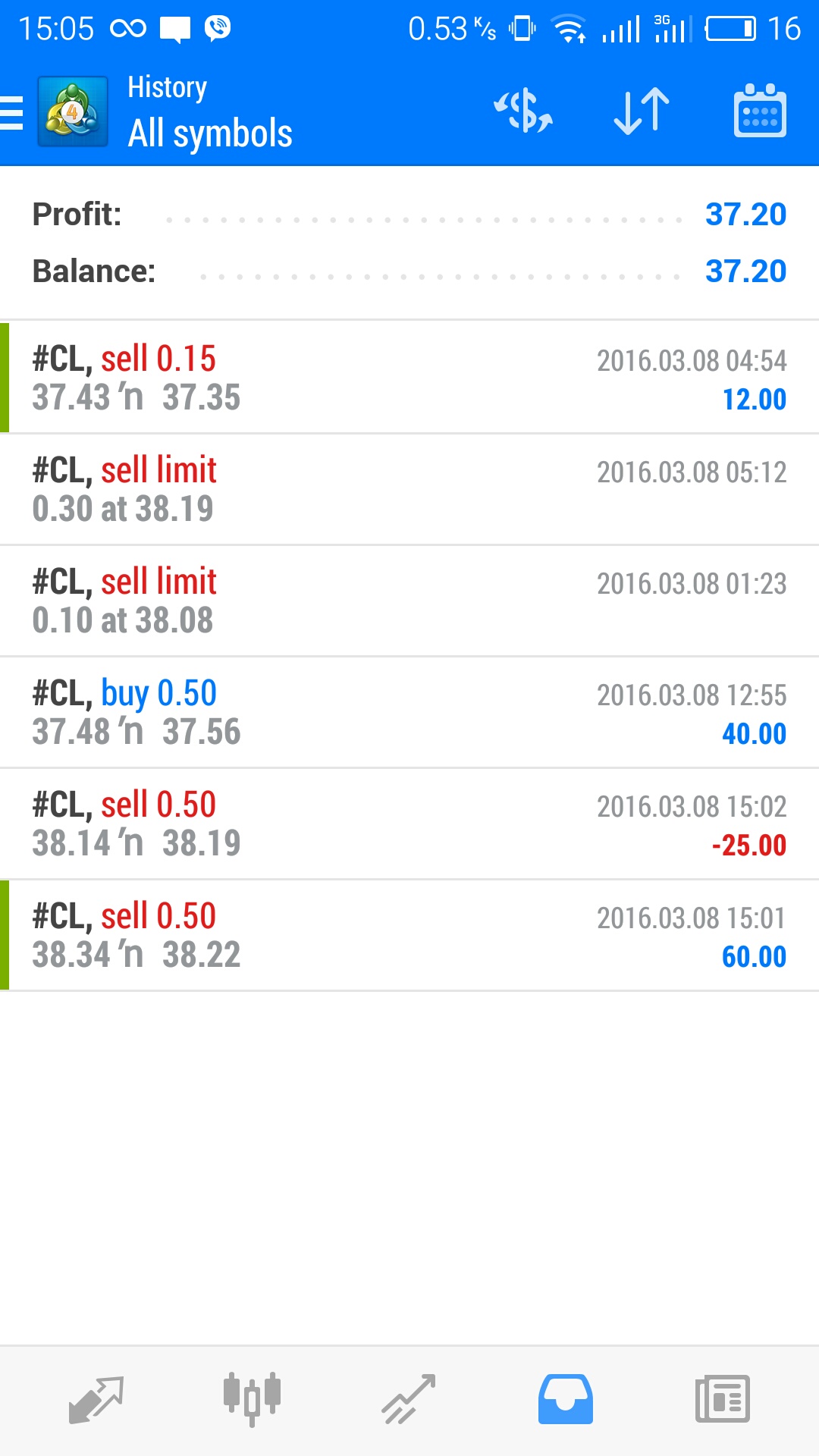Open the sell 0.50 trade with -25.00 loss
This screenshot has width=819, height=1456.
tap(409, 824)
